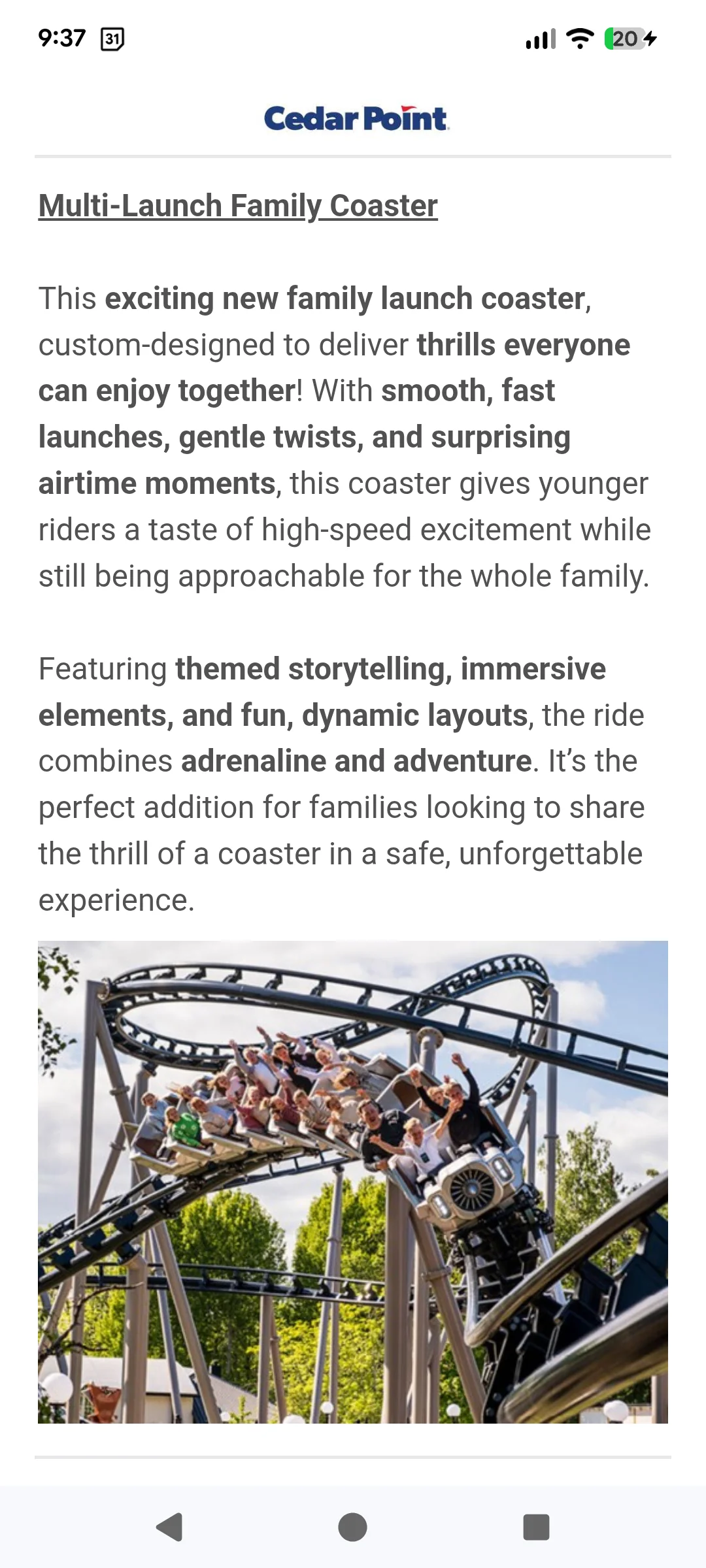The height and width of the screenshot is (1568, 706).
Task: Go back using the system back button
Action: pos(169,1527)
